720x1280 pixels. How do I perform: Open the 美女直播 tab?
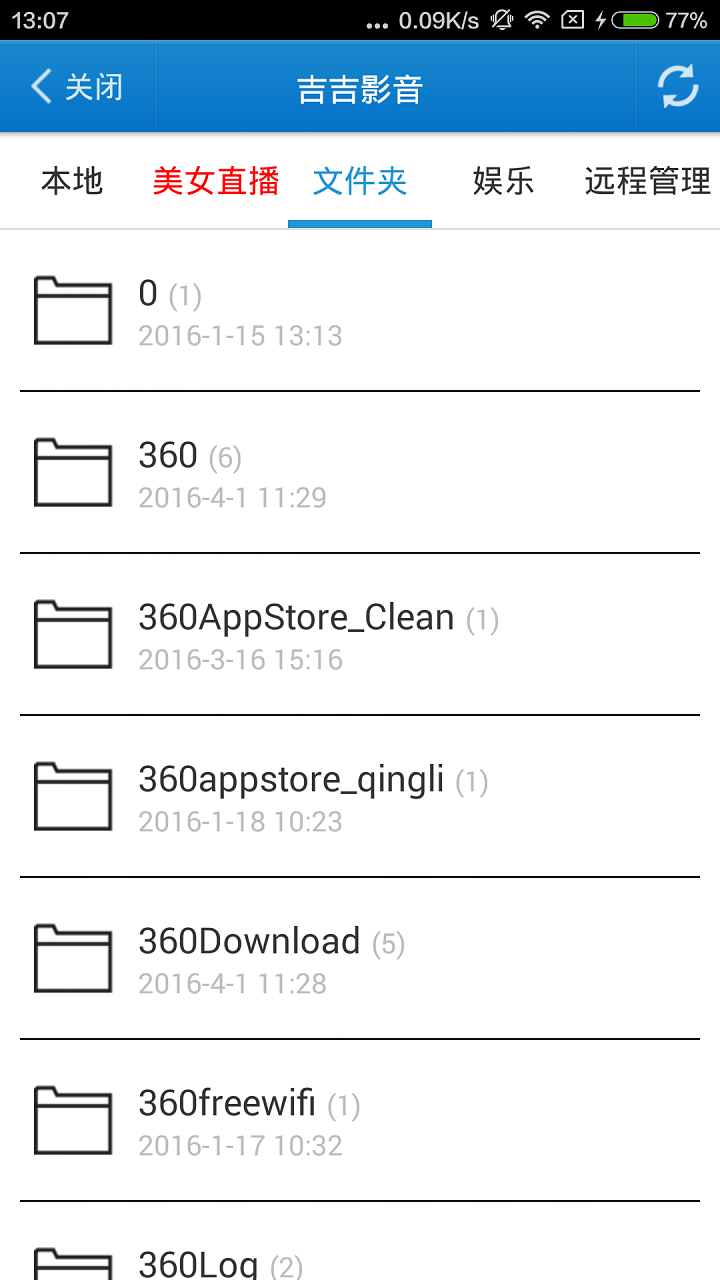tap(216, 181)
